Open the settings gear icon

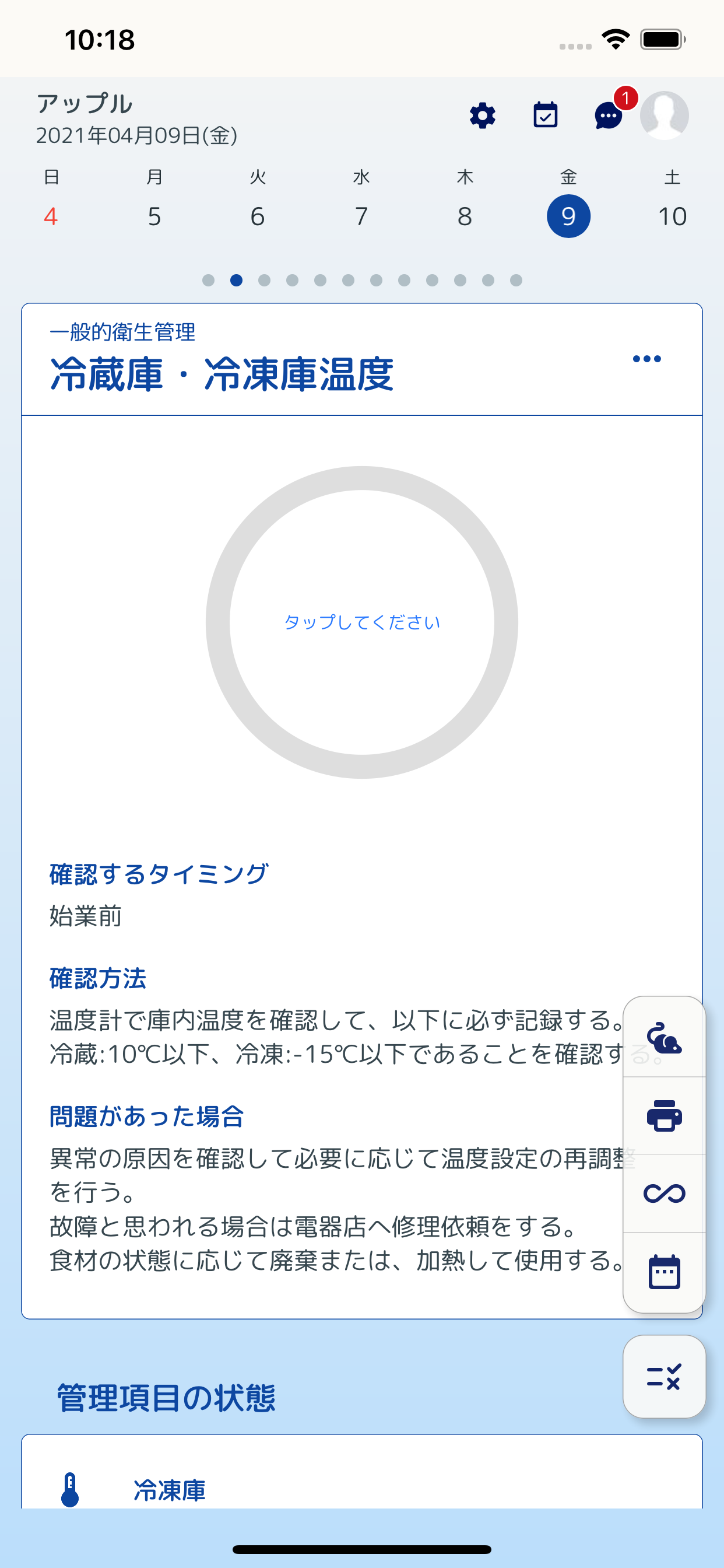[x=483, y=116]
